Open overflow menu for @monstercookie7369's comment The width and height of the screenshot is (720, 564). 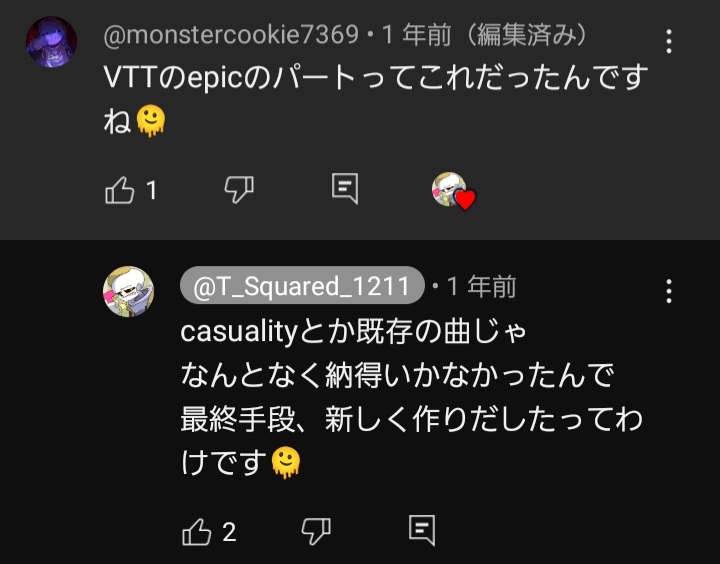pyautogui.click(x=669, y=41)
